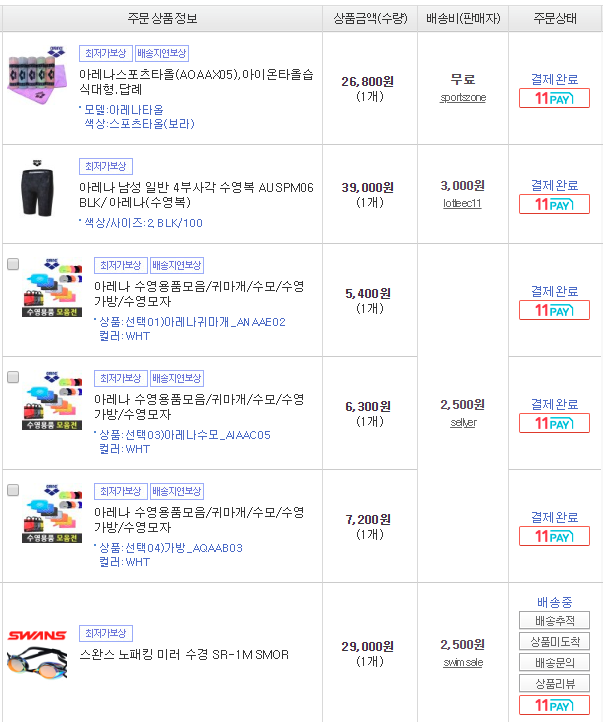Check the box for the 가방 order item
This screenshot has height=722, width=603.
13,491
